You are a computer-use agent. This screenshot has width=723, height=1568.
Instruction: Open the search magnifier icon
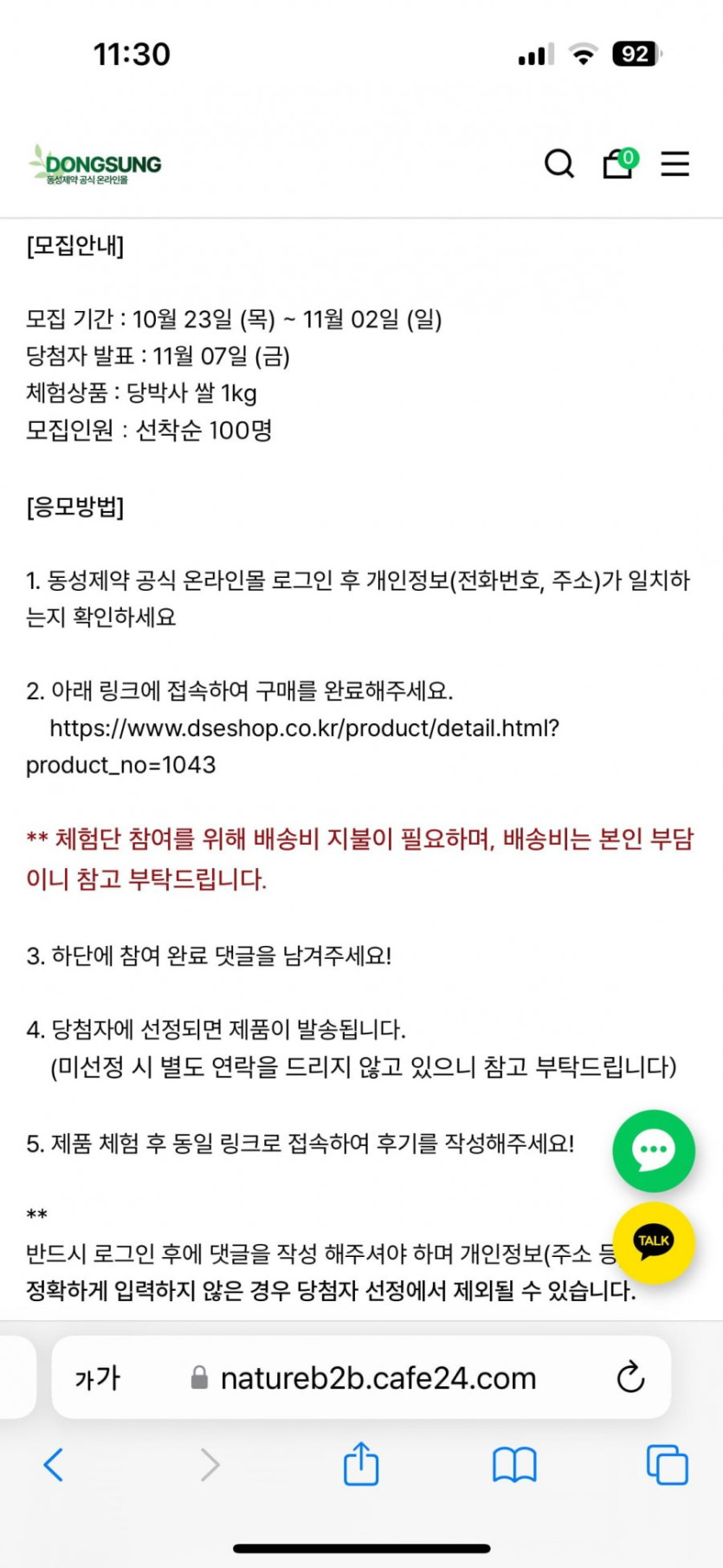(559, 164)
